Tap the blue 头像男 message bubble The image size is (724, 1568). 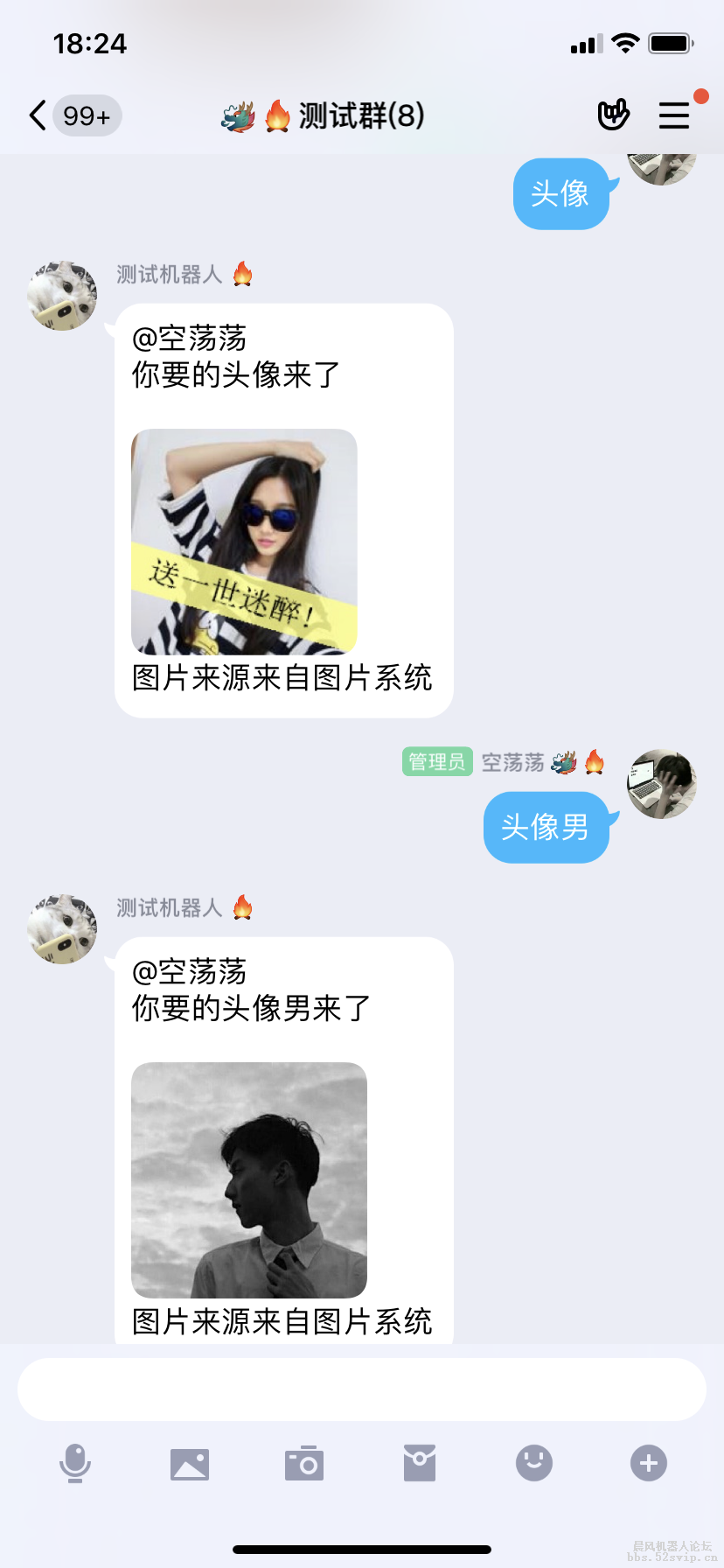(548, 825)
